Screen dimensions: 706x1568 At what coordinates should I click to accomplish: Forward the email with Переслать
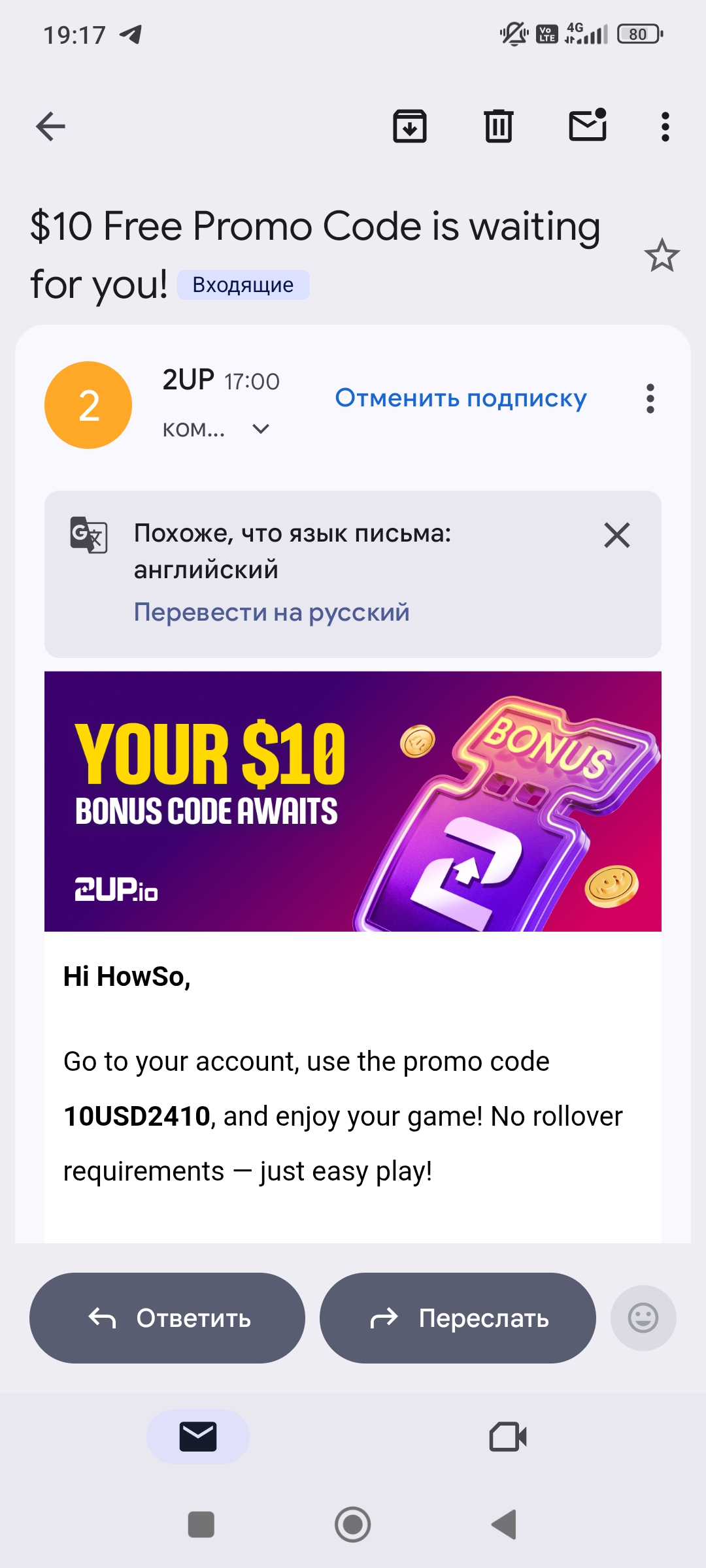coord(458,1318)
